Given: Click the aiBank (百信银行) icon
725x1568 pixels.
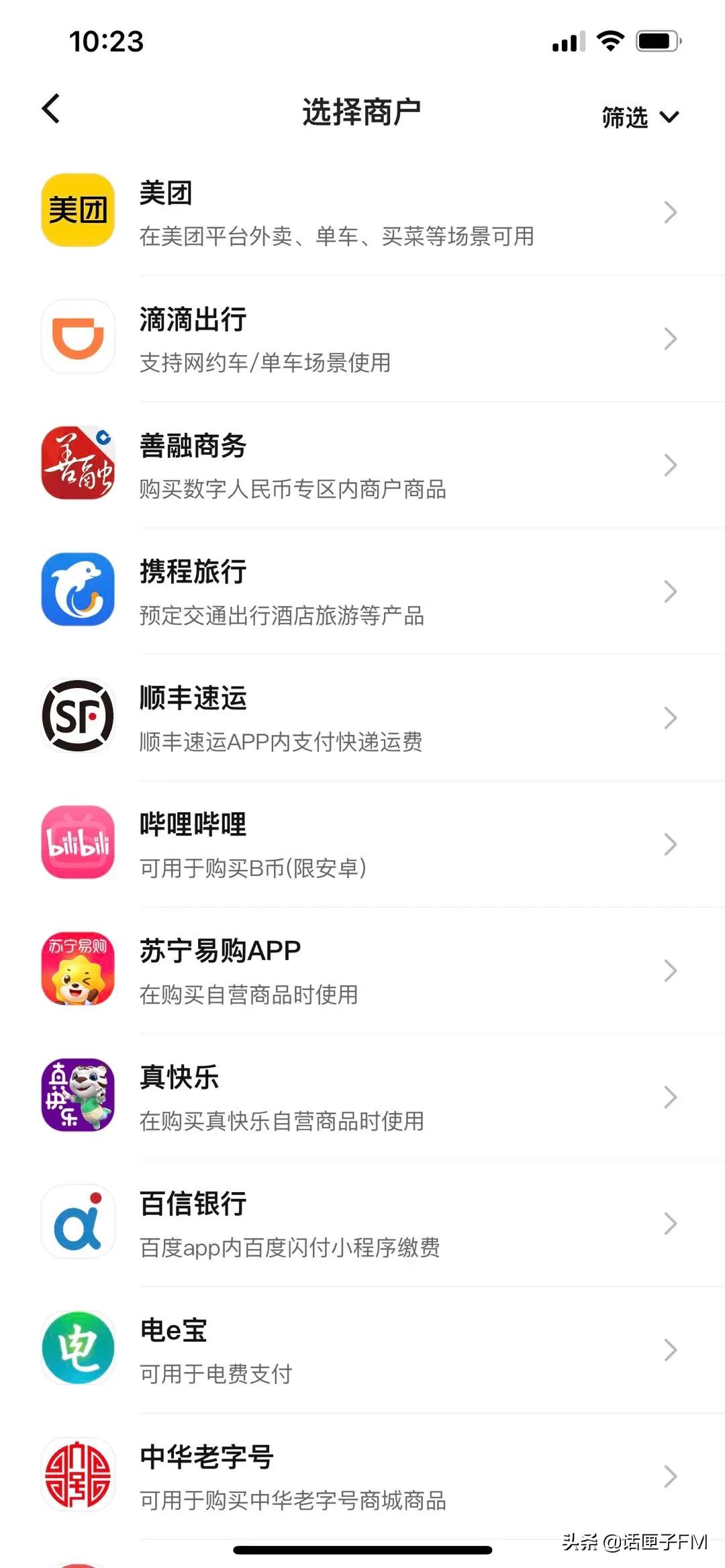Looking at the screenshot, I should (x=77, y=1222).
